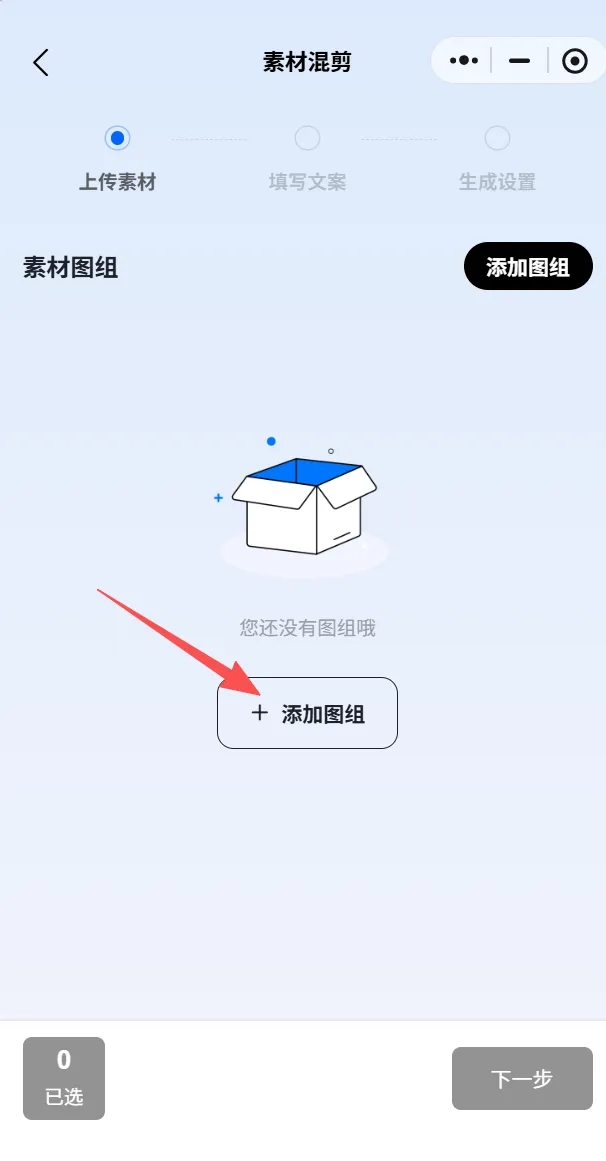The width and height of the screenshot is (606, 1161).
Task: Close mini program via the circle icon
Action: [575, 61]
